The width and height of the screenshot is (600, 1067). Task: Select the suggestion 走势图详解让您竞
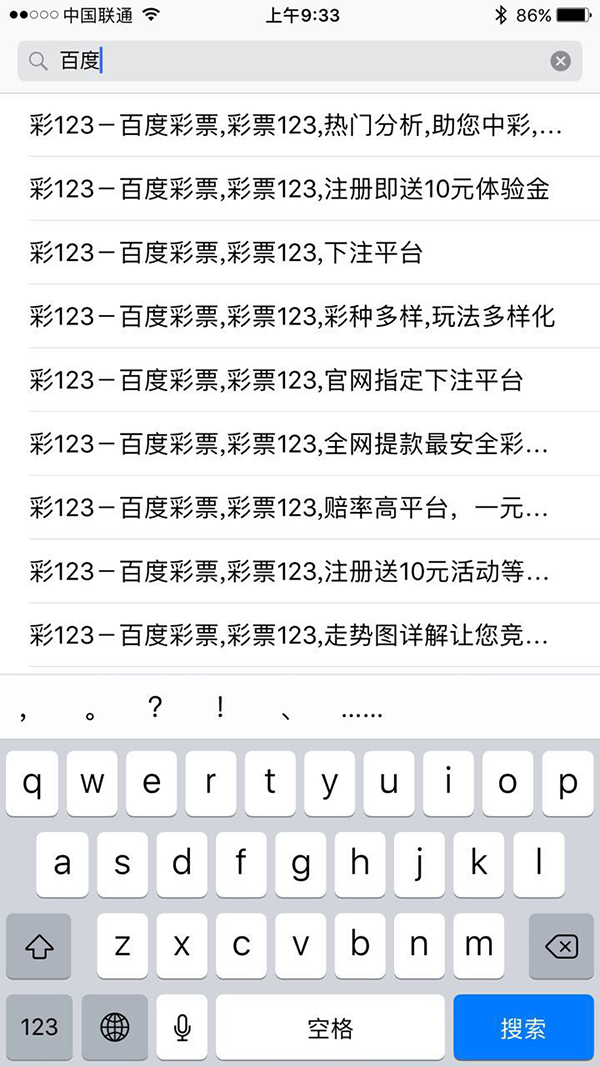[x=290, y=635]
